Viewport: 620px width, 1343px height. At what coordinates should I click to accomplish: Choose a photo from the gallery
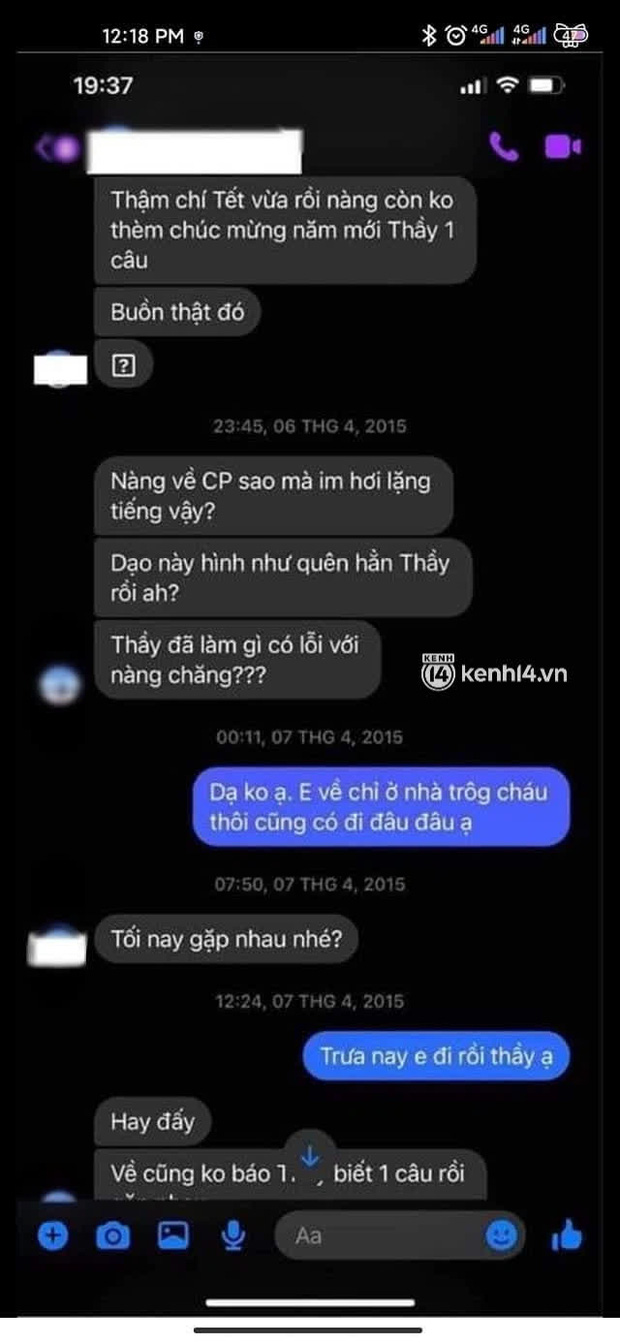pyautogui.click(x=173, y=1236)
